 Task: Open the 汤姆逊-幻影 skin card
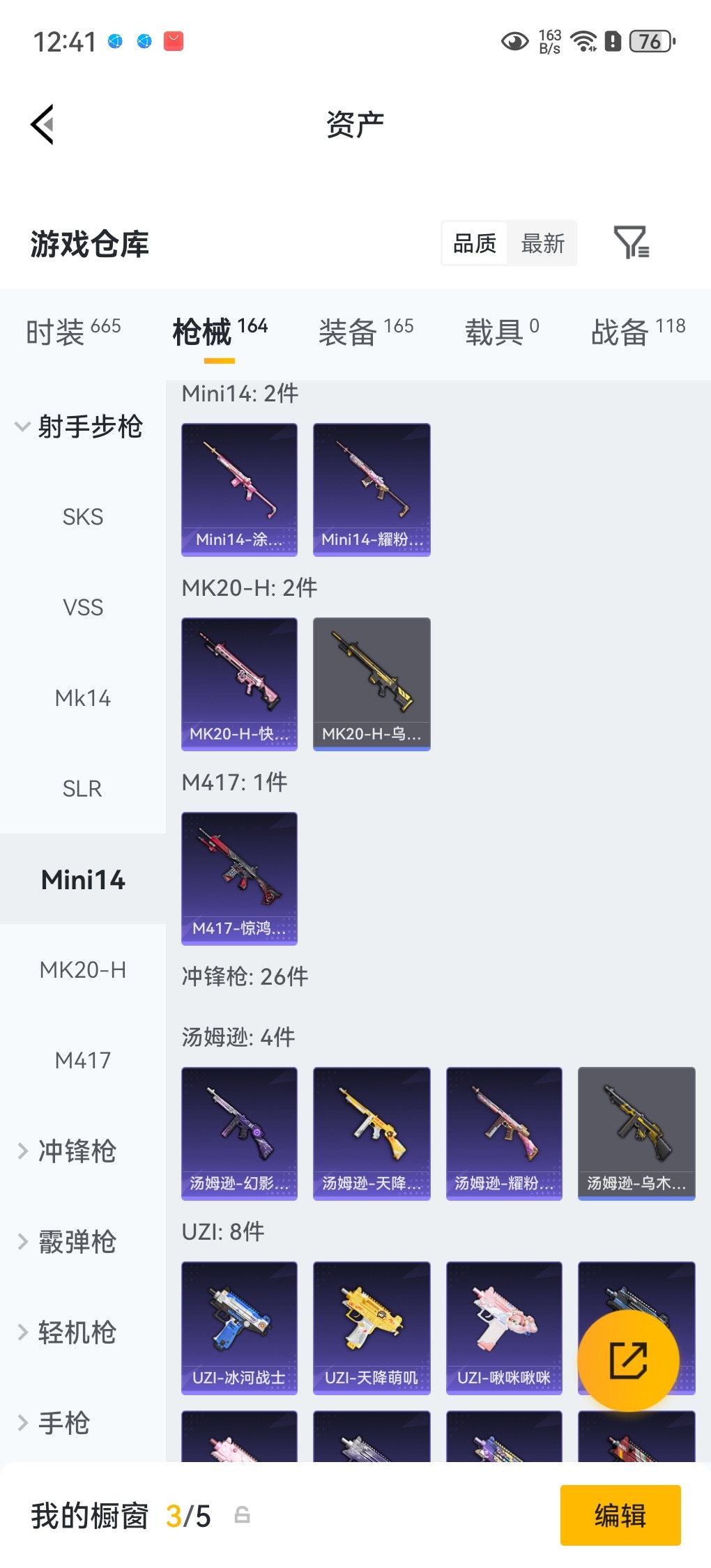[239, 1133]
